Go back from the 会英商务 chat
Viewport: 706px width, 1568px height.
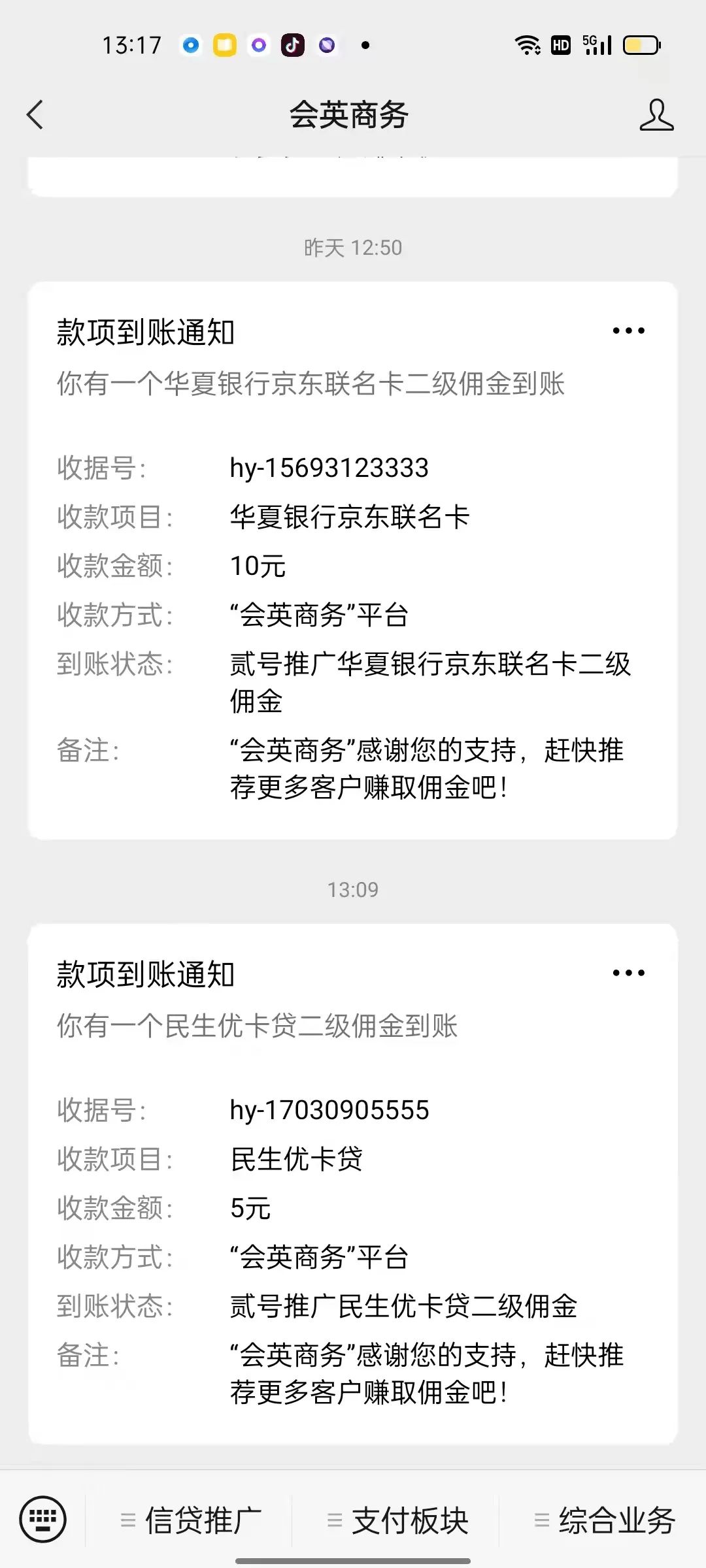pos(35,115)
